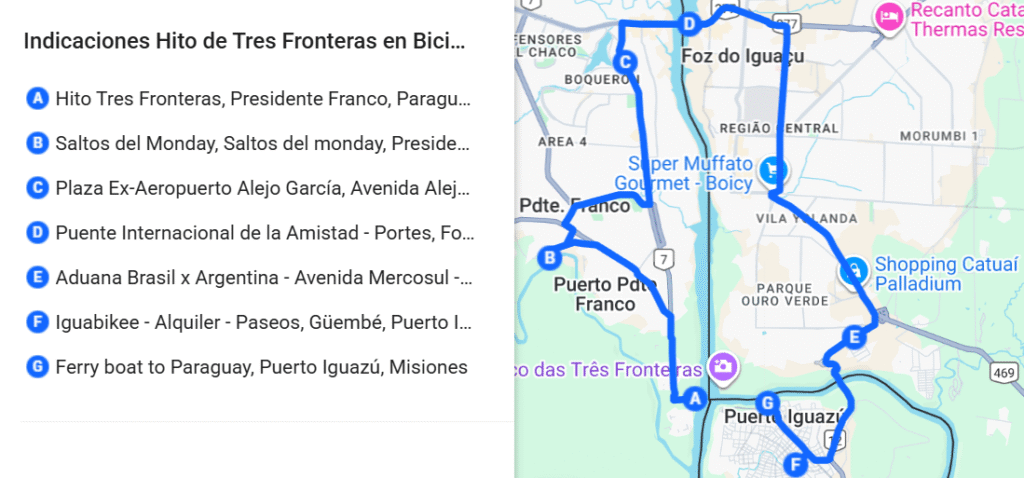Tap the Super Muffato Gourmet shopping cart pin
1024x478 pixels.
click(x=771, y=171)
